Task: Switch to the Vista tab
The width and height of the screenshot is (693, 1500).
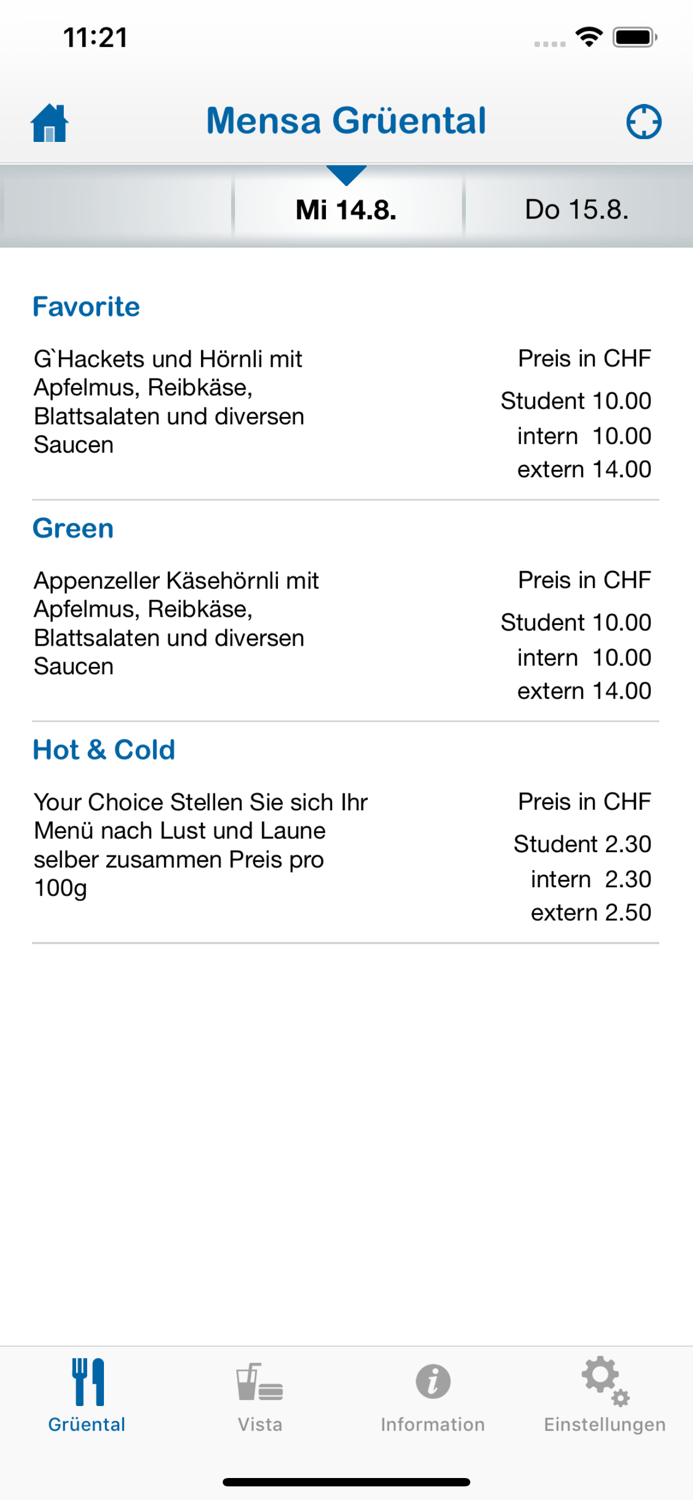Action: (x=260, y=1396)
